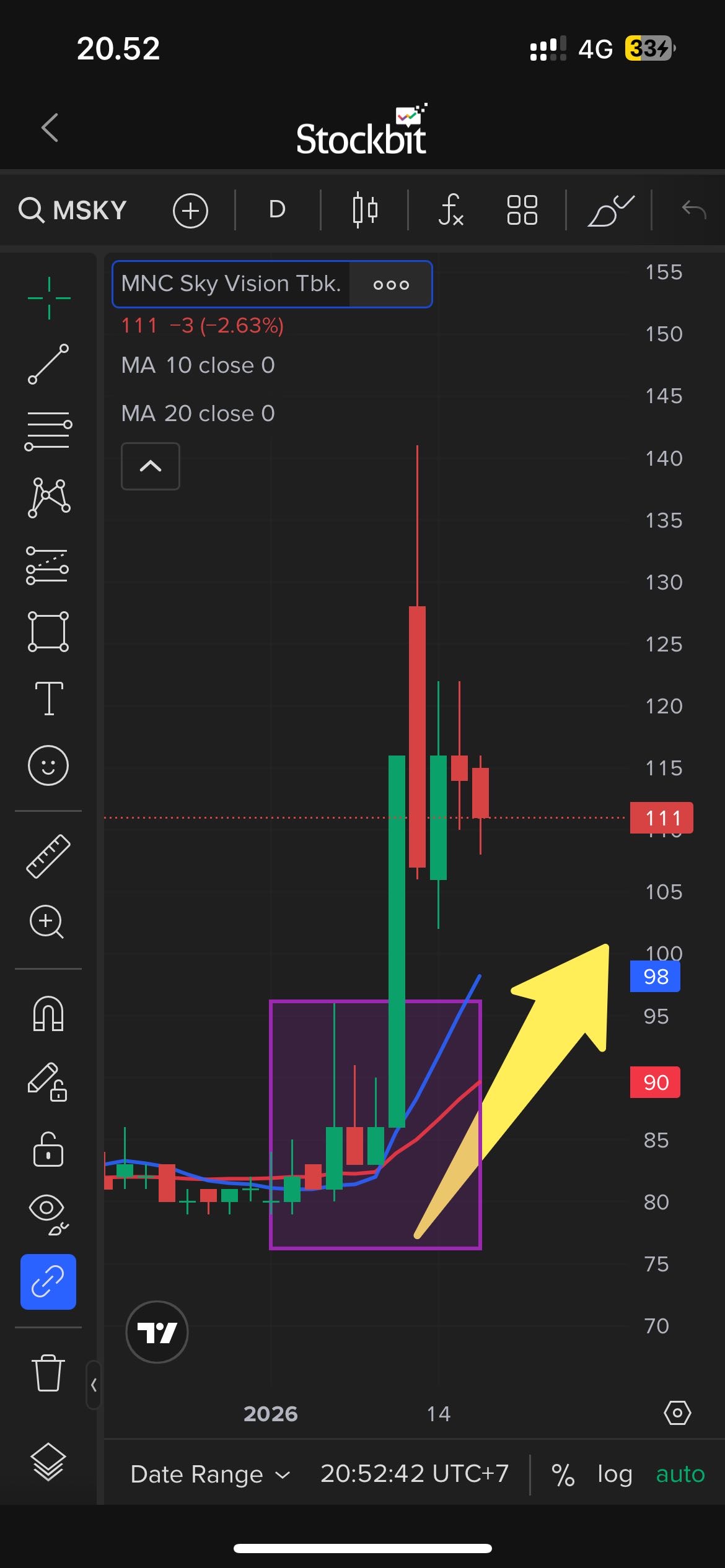The image size is (725, 1568).
Task: Toggle the log price scale
Action: (614, 1474)
